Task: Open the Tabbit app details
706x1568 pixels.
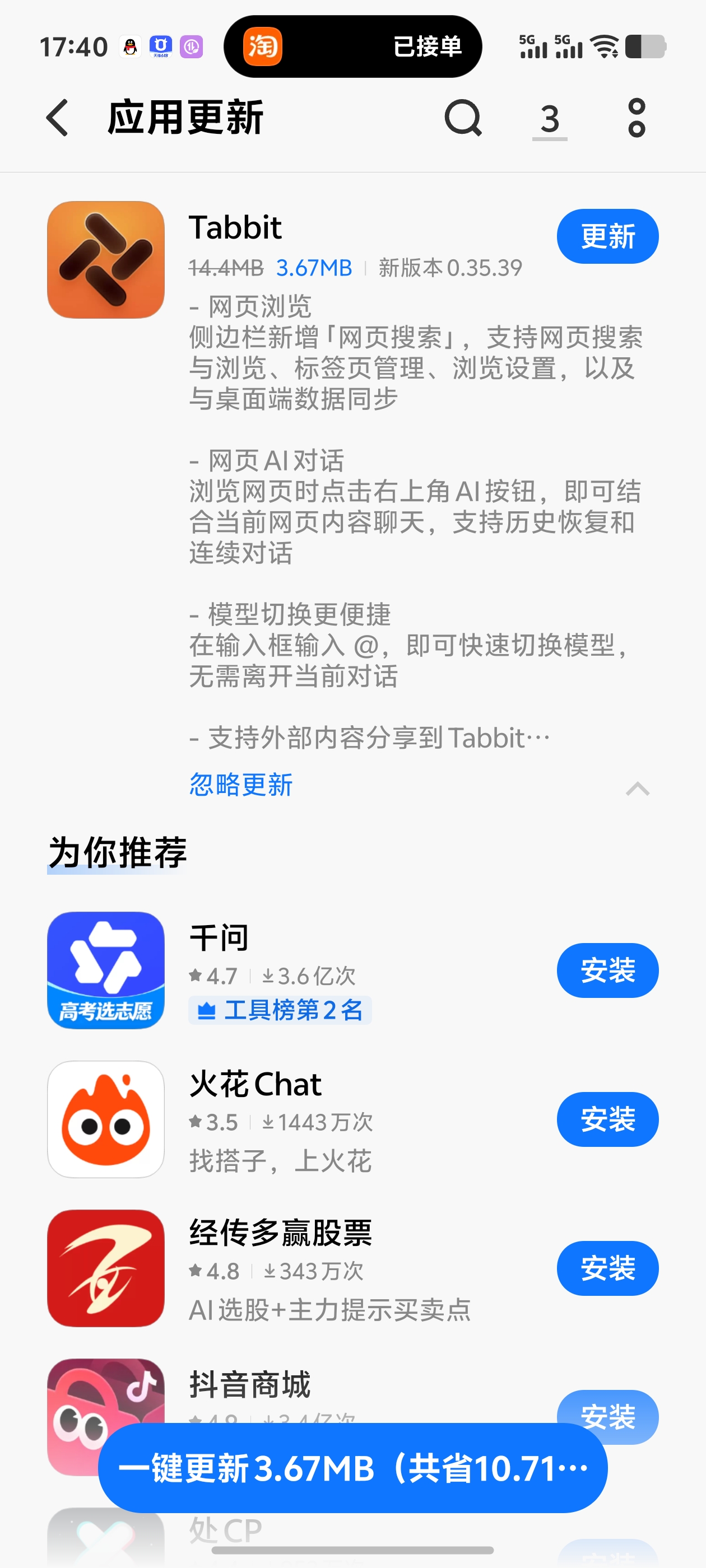Action: pyautogui.click(x=106, y=260)
